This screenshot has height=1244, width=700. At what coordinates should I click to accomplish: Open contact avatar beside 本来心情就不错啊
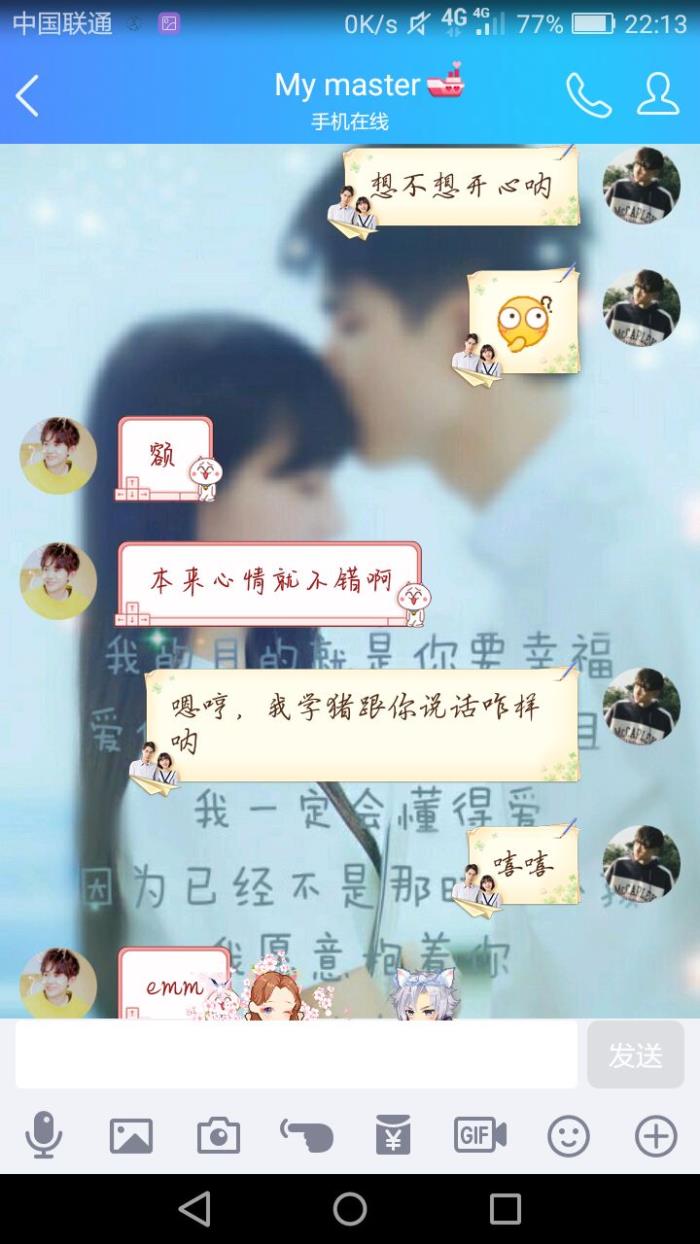tap(58, 580)
